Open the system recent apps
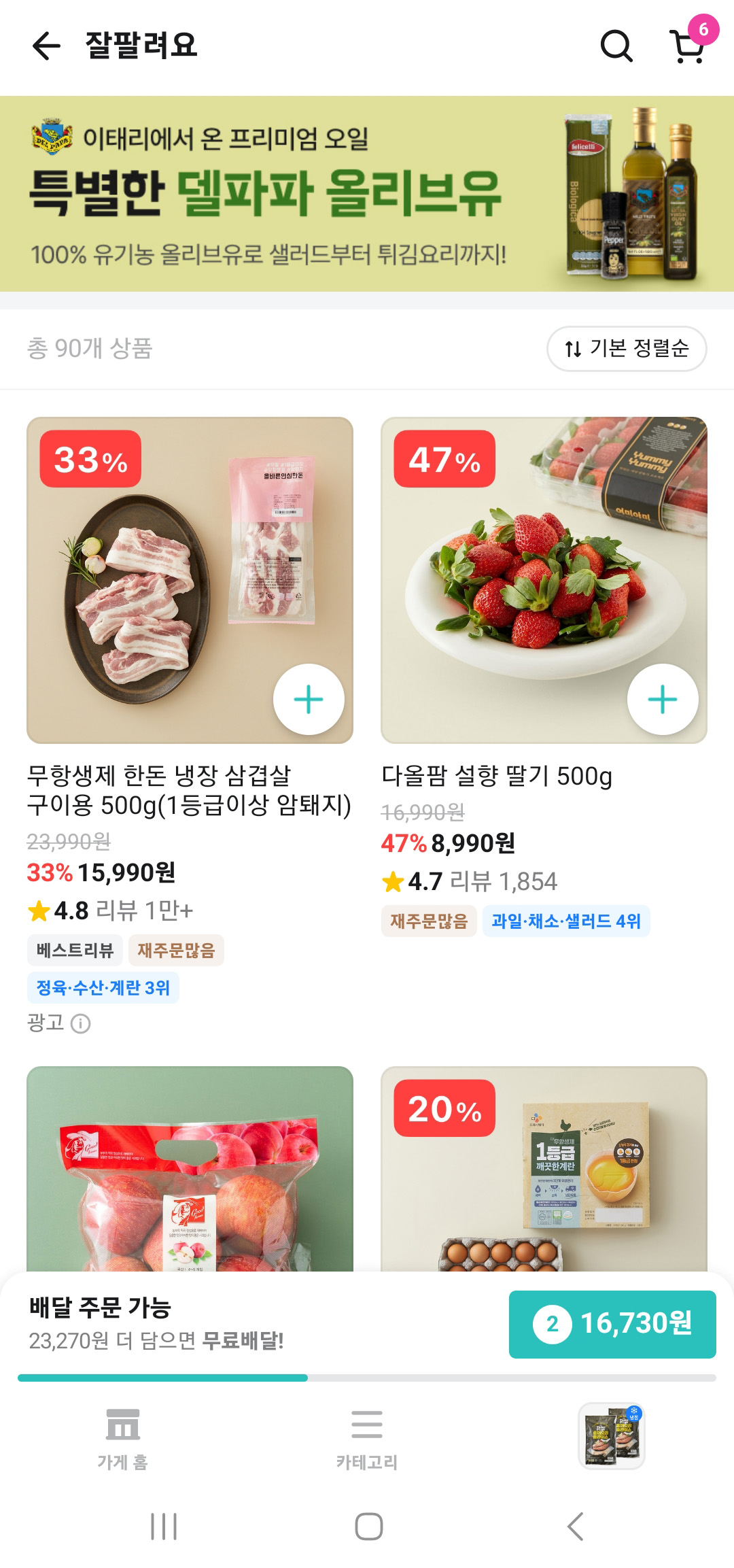734x1568 pixels. pos(164,1527)
